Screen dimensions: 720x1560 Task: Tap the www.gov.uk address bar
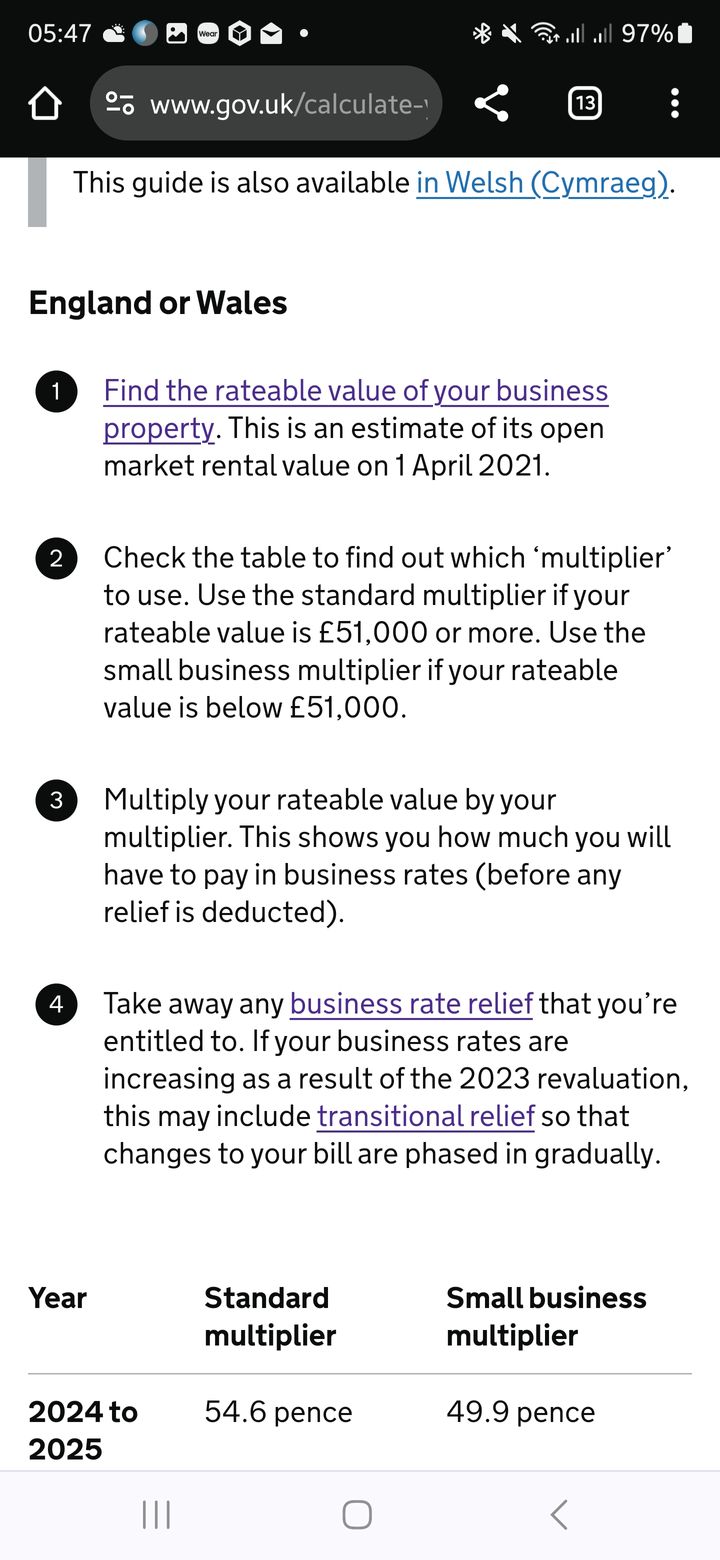pyautogui.click(x=266, y=103)
